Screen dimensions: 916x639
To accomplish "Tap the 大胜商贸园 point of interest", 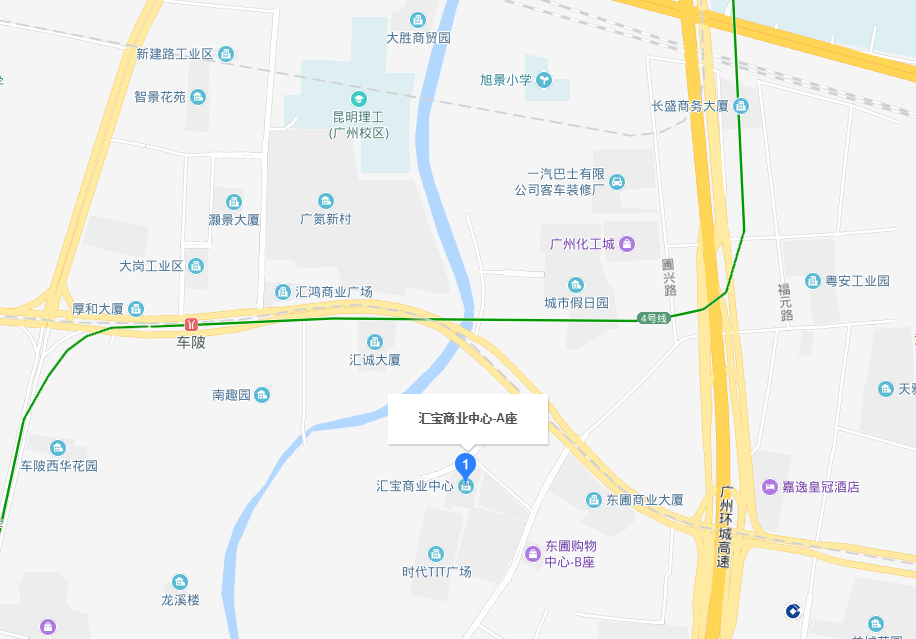I will [x=418, y=19].
